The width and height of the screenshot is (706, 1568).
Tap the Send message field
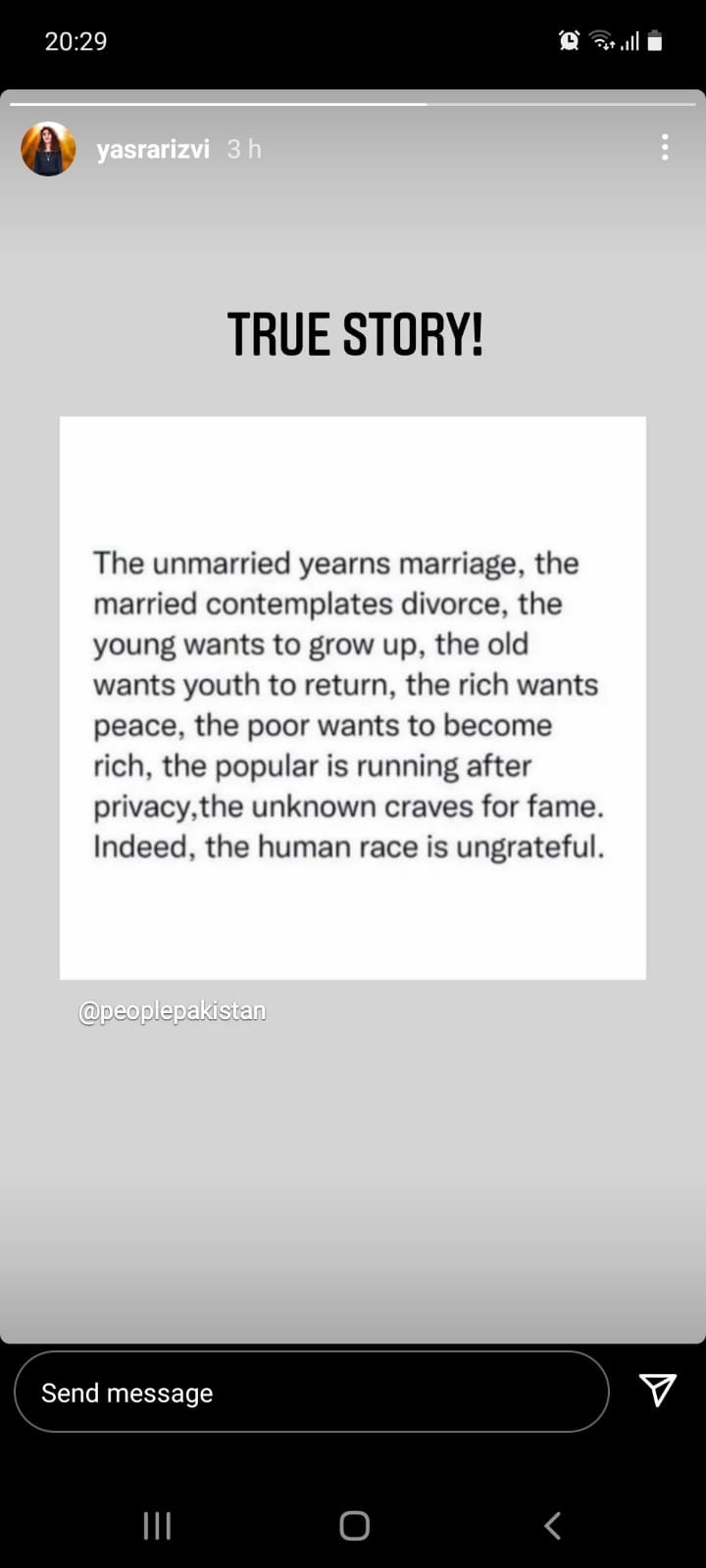point(312,1392)
